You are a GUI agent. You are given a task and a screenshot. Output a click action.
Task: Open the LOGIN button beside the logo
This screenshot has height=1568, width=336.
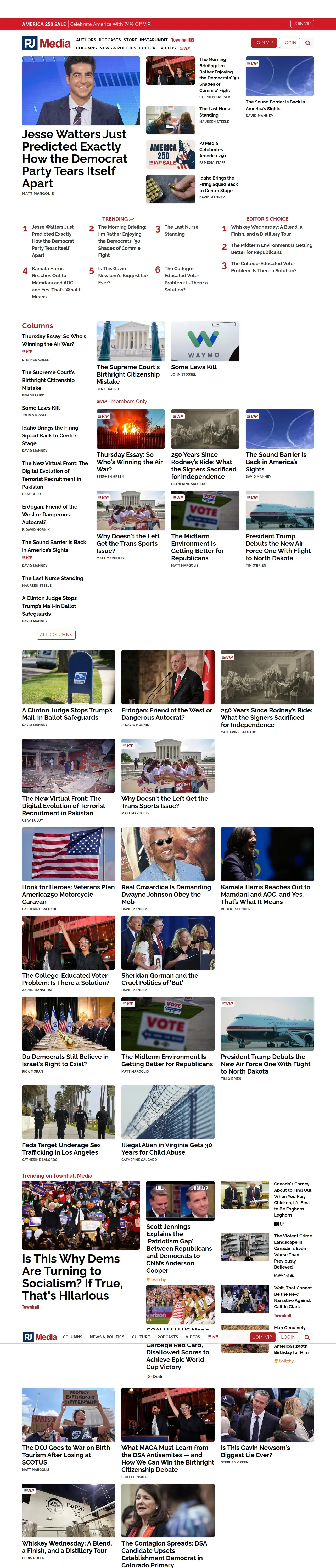tap(289, 43)
